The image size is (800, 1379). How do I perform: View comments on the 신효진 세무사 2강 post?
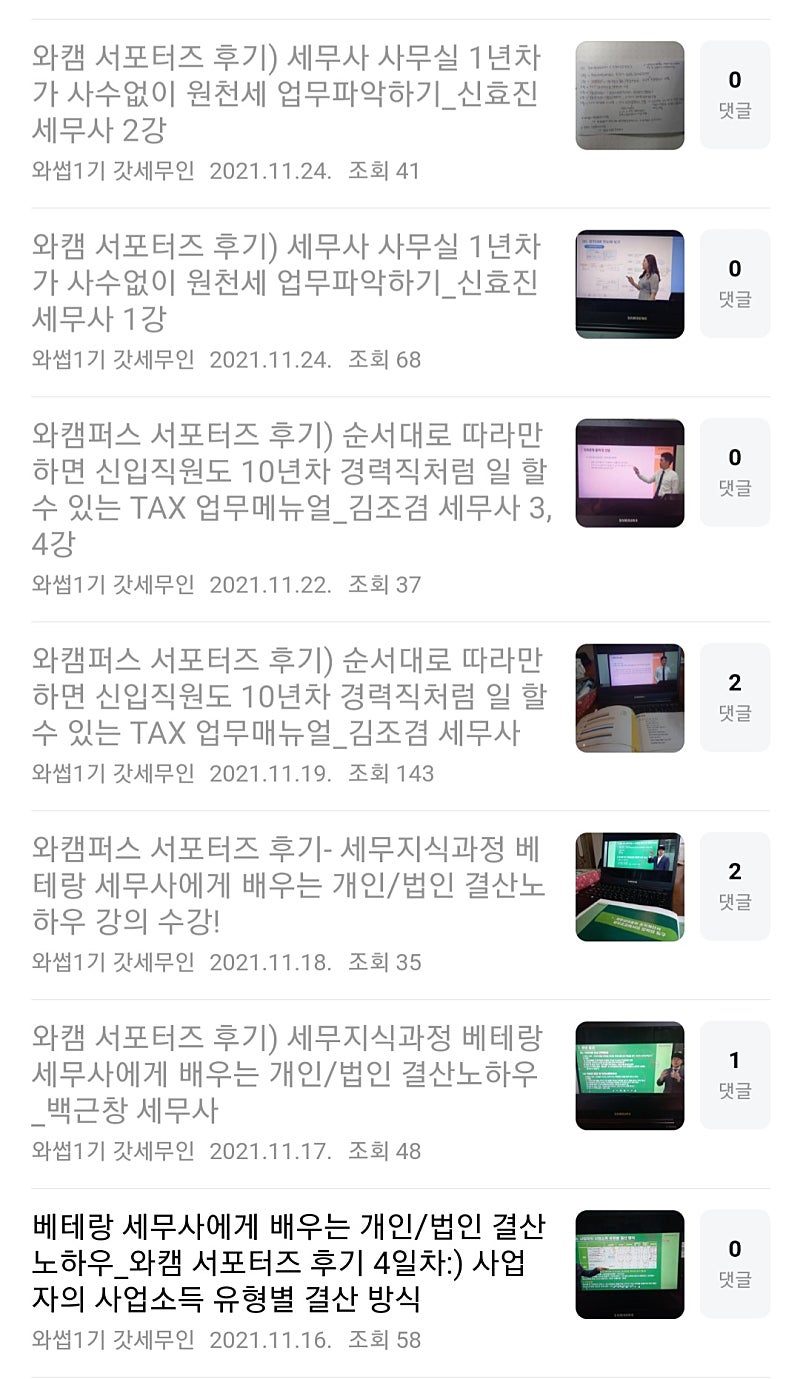pyautogui.click(x=735, y=95)
